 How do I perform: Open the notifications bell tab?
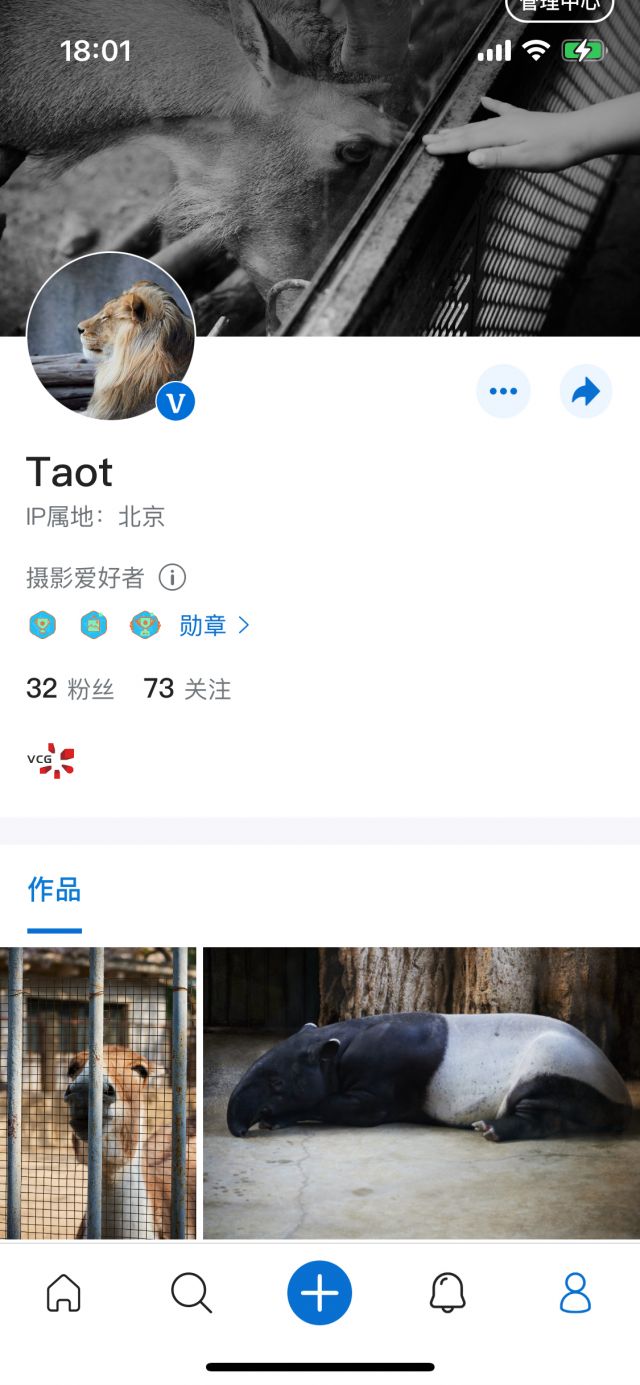coord(448,1293)
